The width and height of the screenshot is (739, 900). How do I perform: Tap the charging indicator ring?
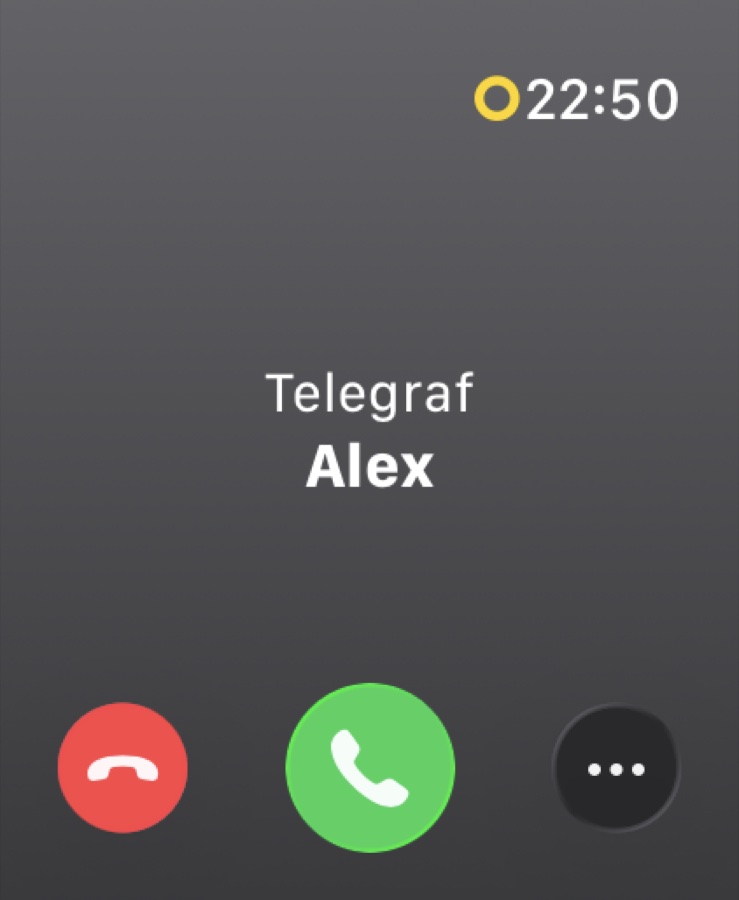pyautogui.click(x=498, y=99)
